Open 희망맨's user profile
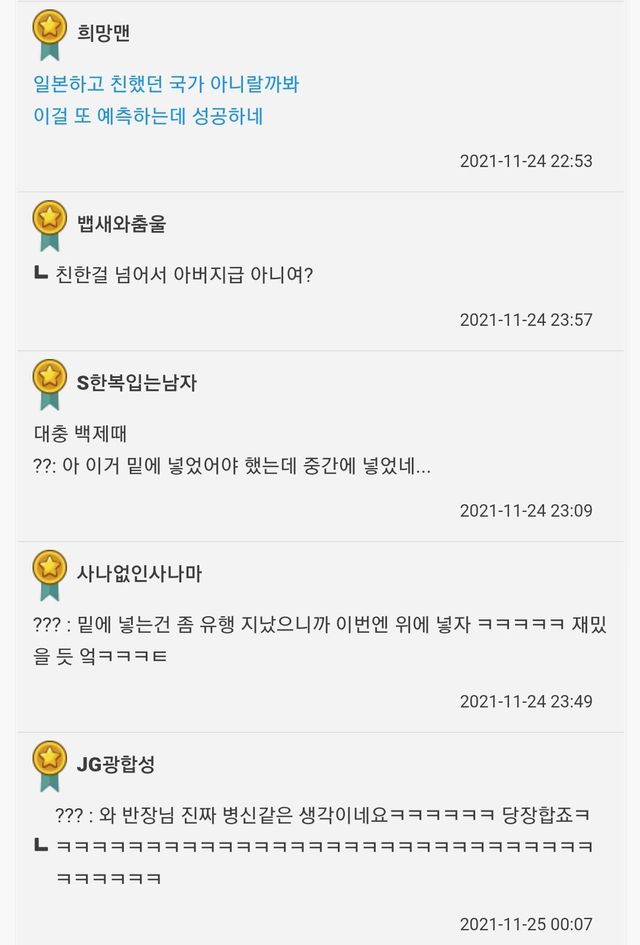 pos(103,33)
